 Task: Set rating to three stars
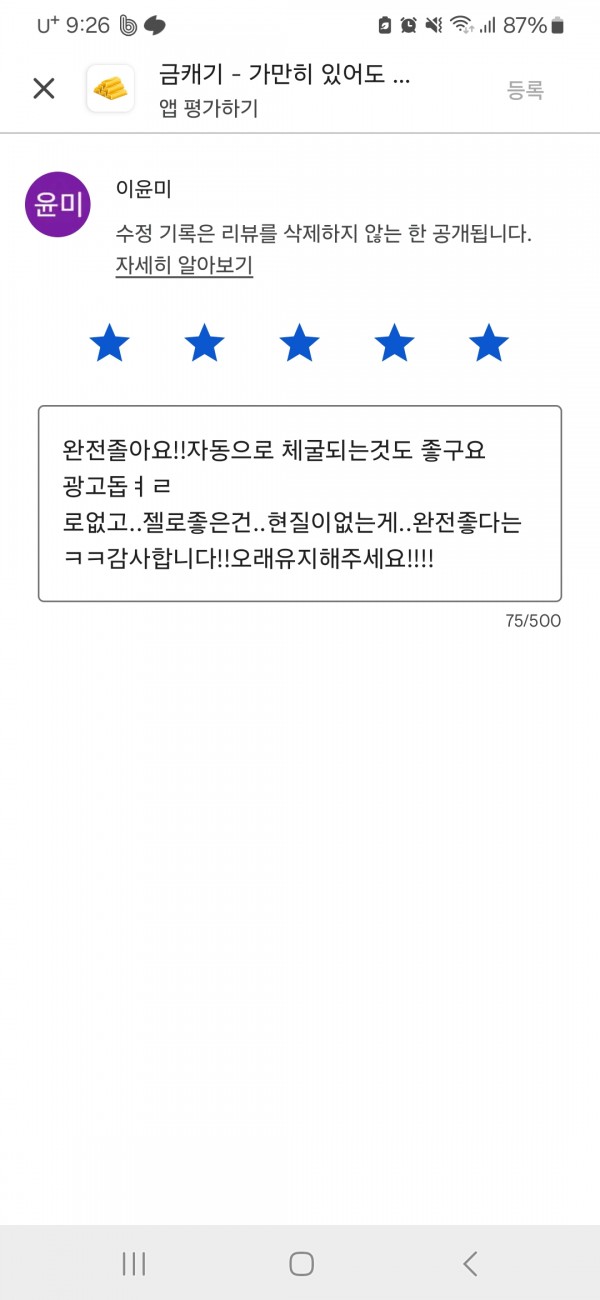click(299, 343)
